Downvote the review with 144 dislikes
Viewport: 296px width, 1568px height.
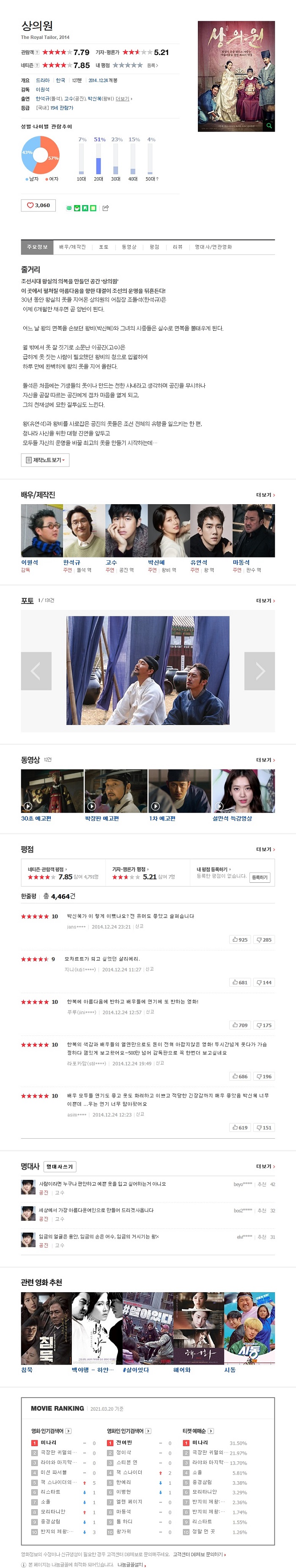click(264, 982)
